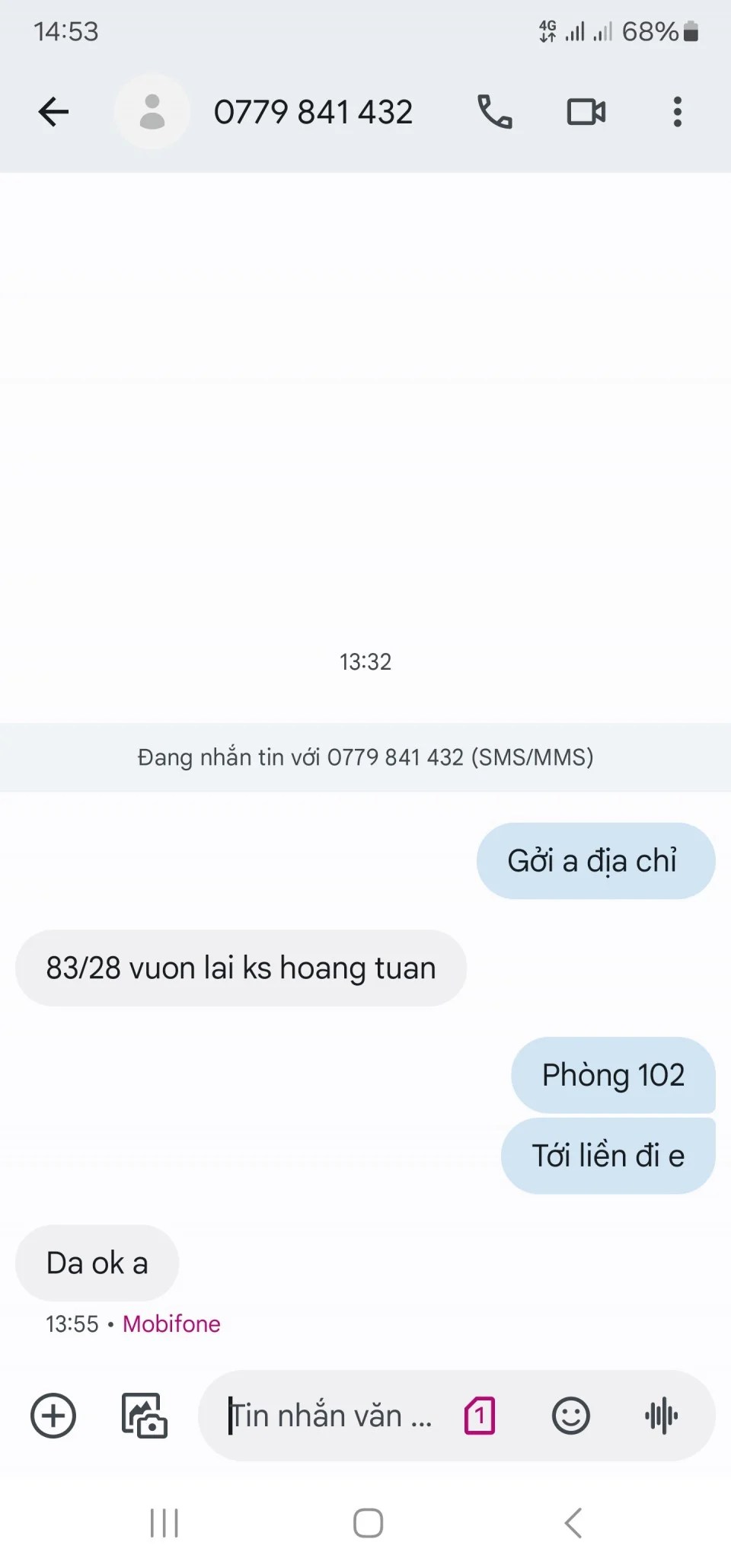Open the overflow menu

coord(677,112)
